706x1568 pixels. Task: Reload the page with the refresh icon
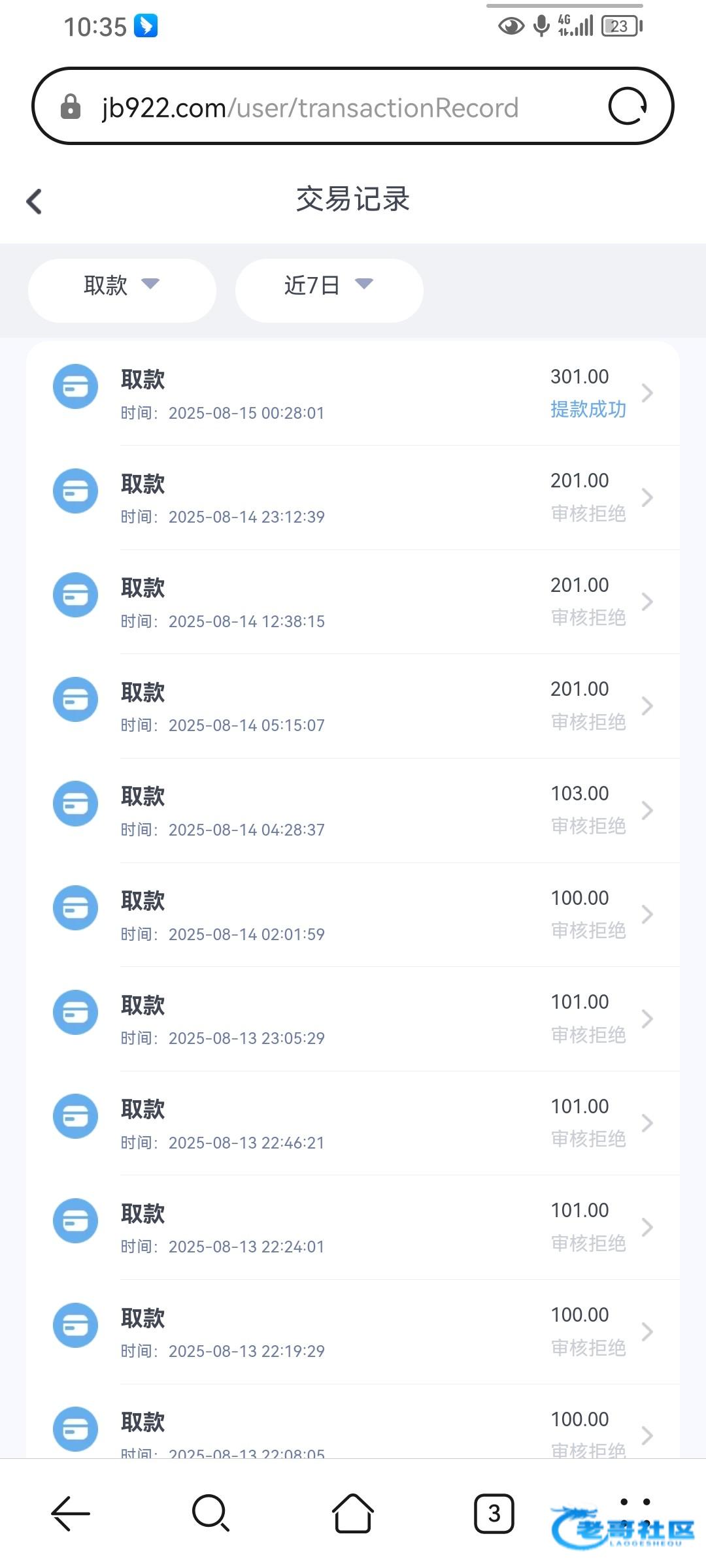tap(628, 106)
